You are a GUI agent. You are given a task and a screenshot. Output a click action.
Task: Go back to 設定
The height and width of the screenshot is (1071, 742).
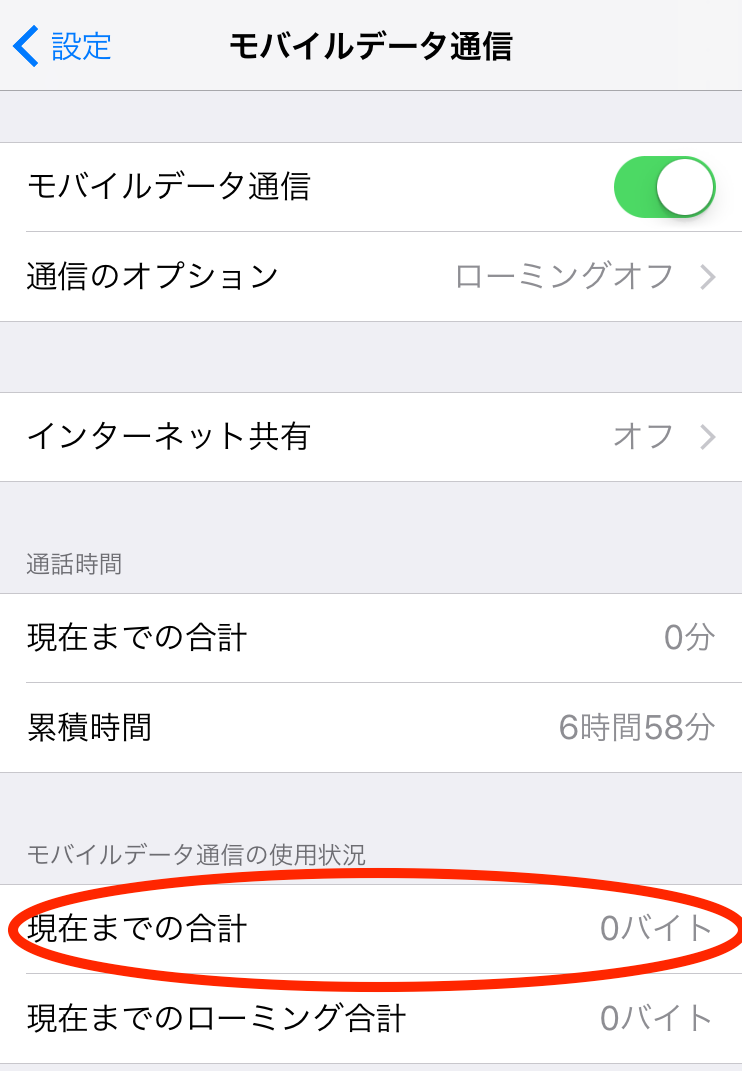62,46
